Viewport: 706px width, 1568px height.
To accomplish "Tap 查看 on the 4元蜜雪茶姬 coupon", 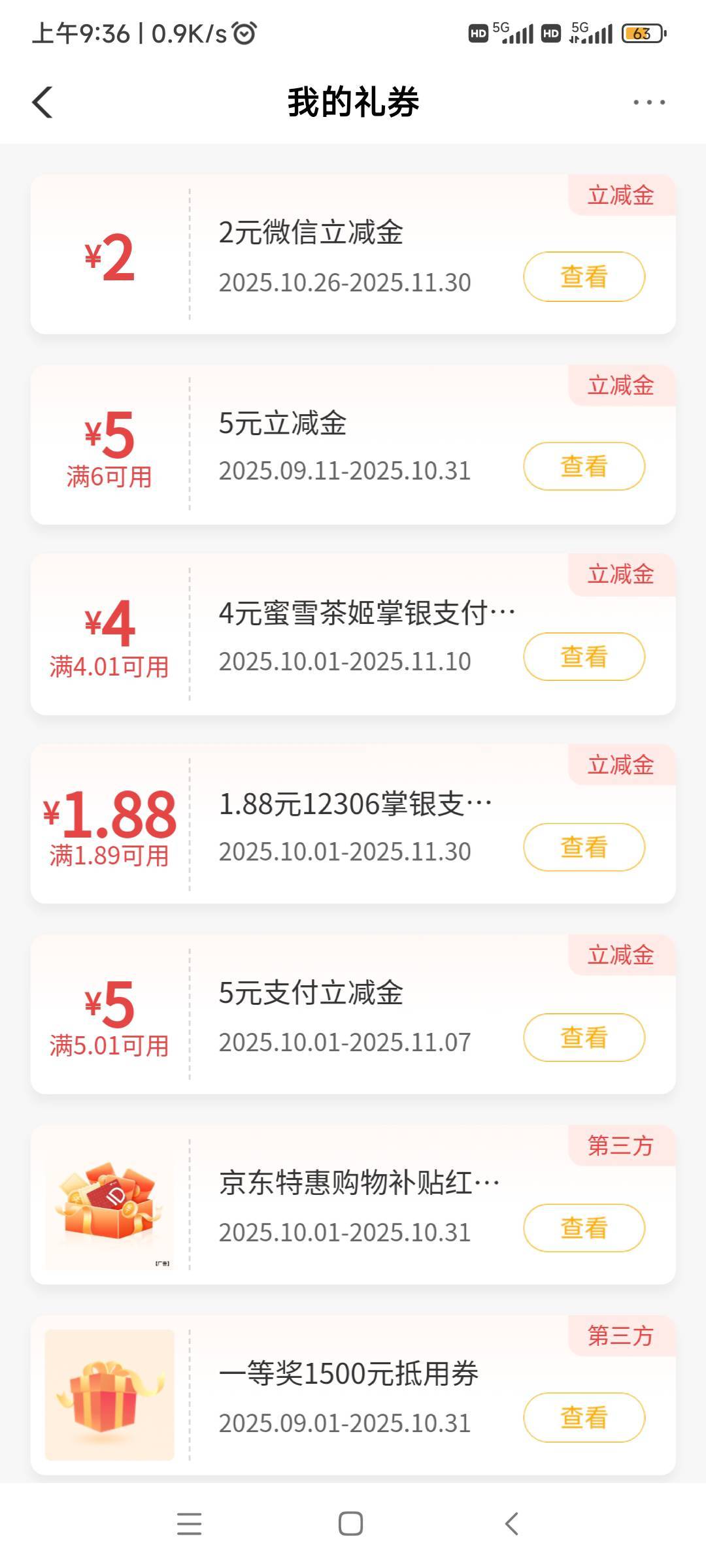I will click(x=584, y=657).
